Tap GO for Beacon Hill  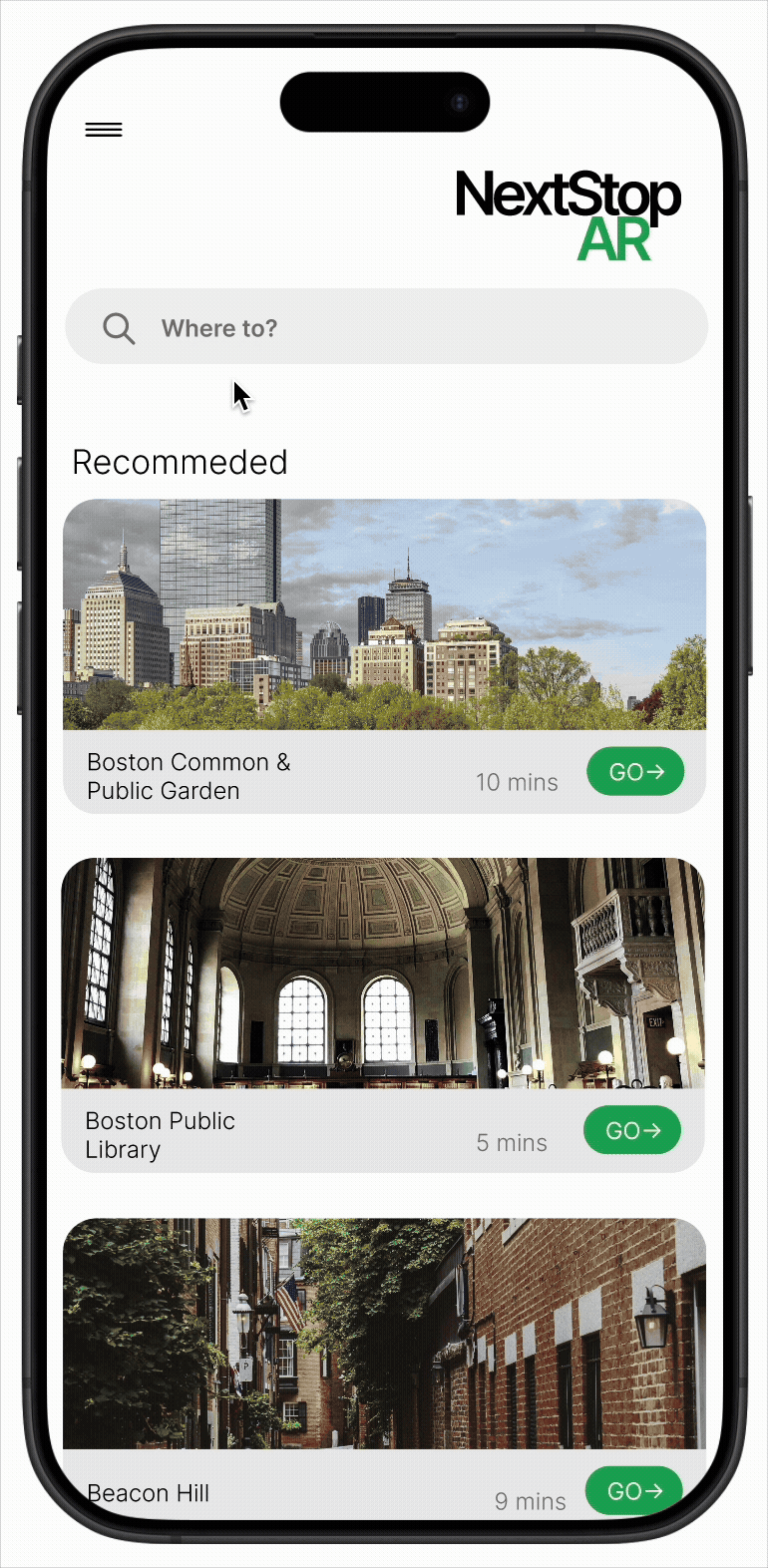633,1490
